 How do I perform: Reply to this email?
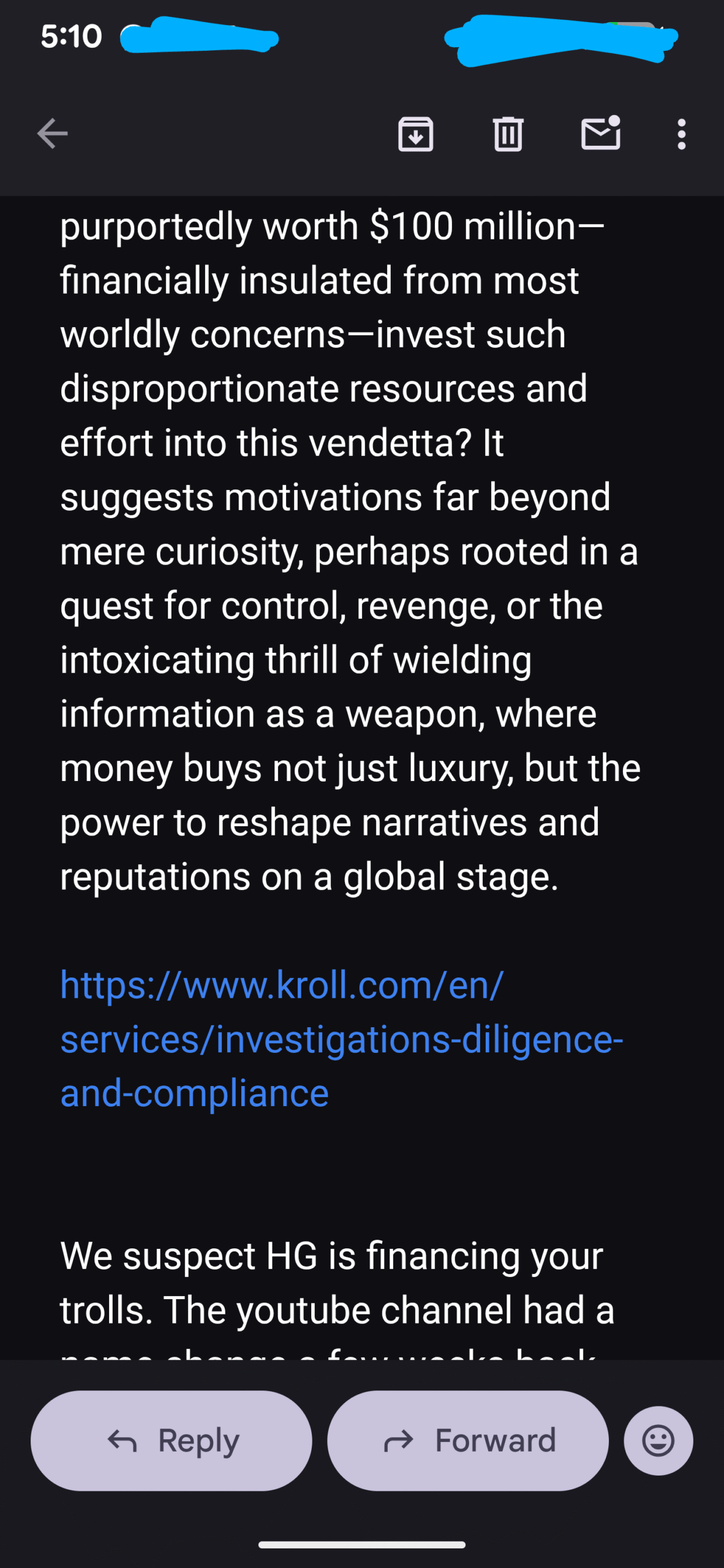click(x=172, y=1441)
